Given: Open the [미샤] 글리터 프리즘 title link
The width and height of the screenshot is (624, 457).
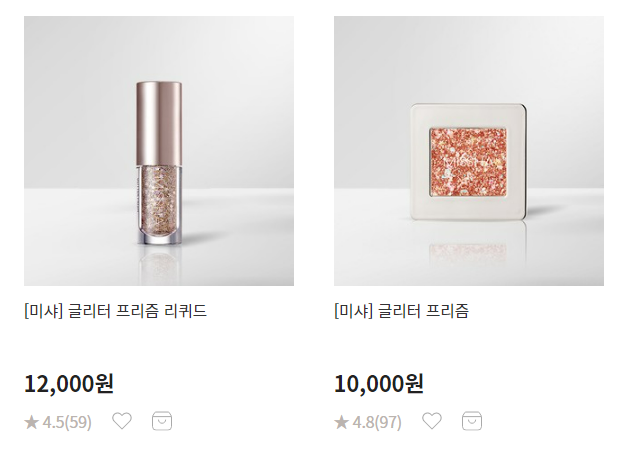Looking at the screenshot, I should (x=401, y=310).
